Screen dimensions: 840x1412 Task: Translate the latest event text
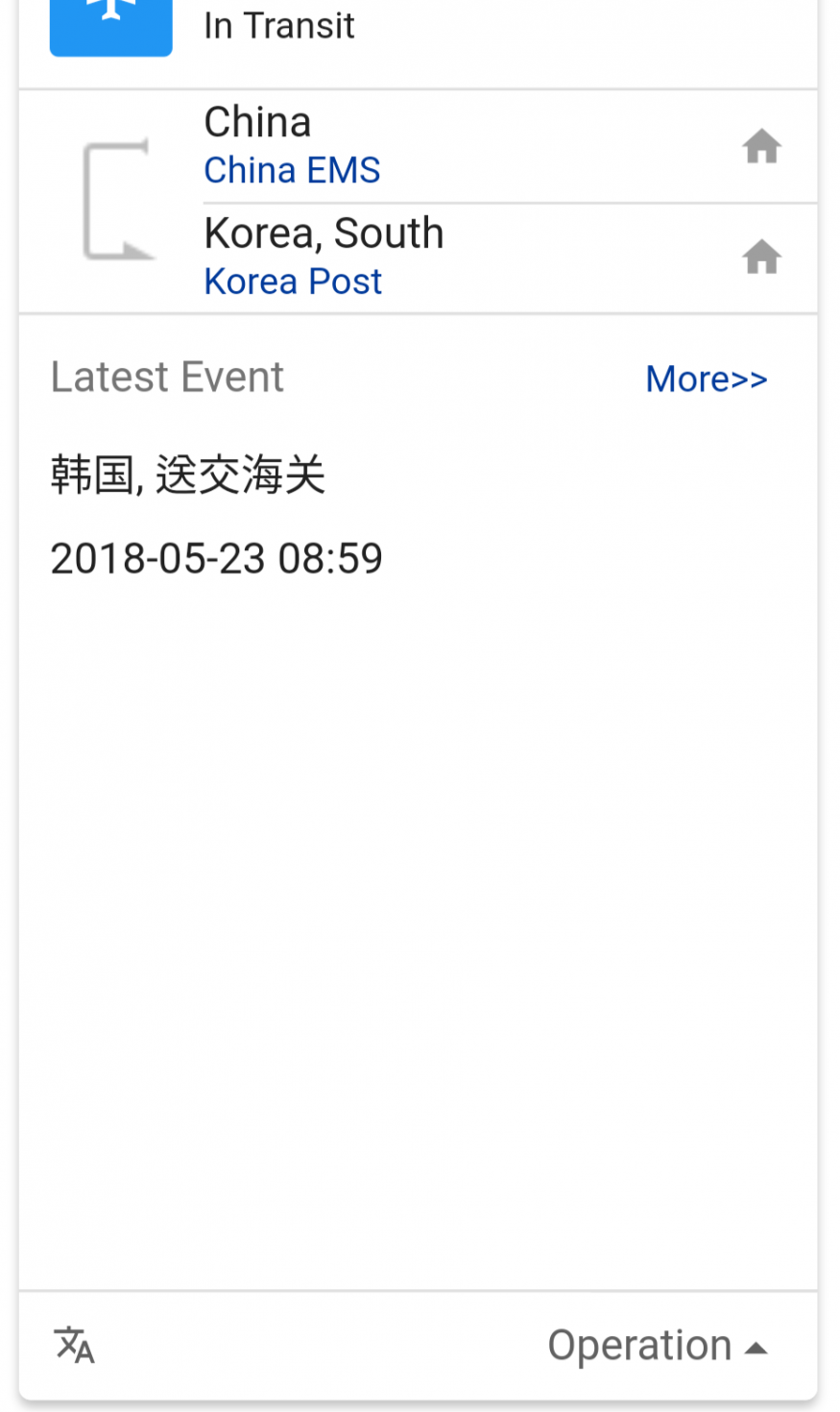pos(75,1345)
